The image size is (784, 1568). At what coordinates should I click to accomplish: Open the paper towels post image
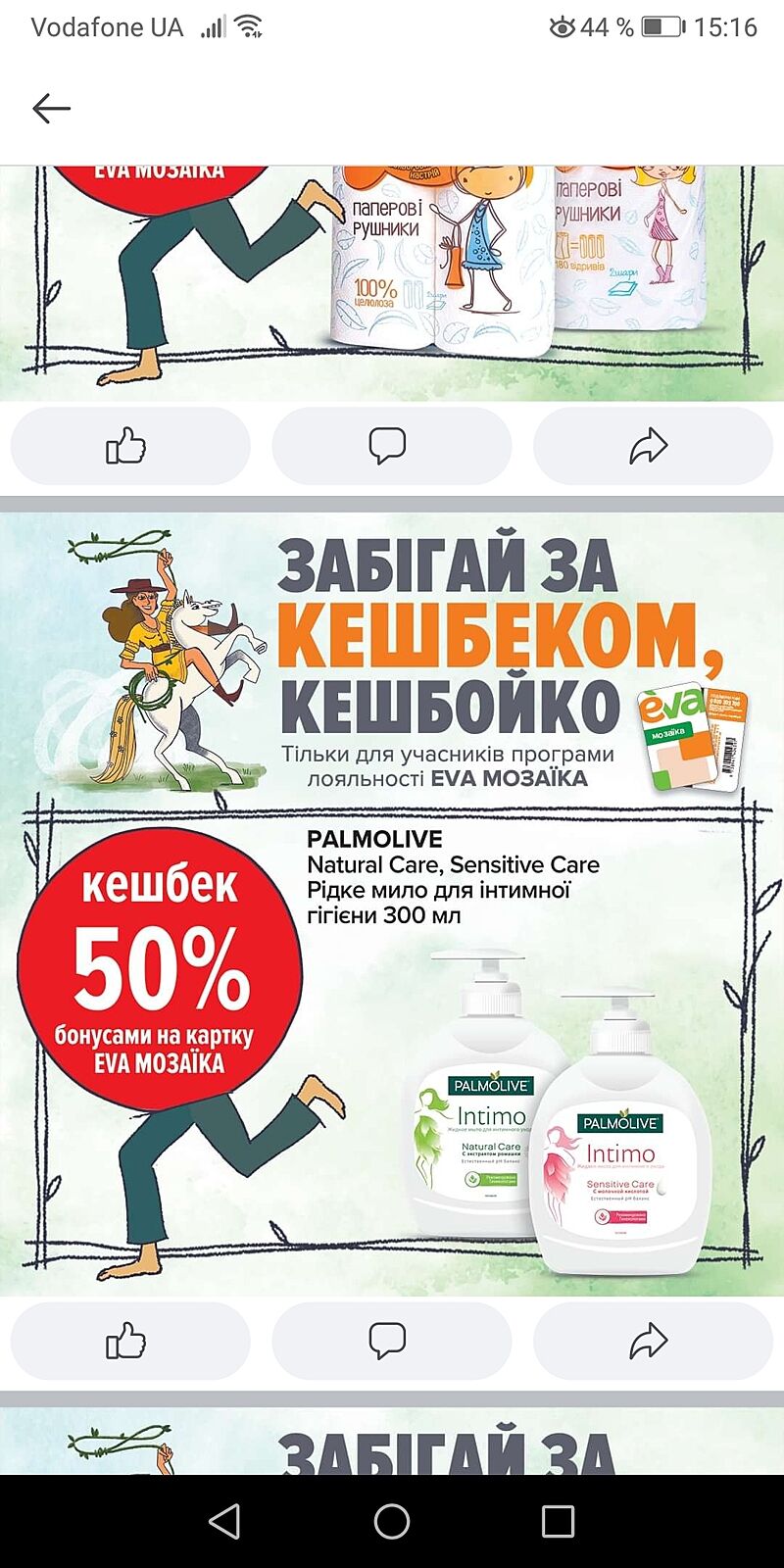(x=392, y=284)
